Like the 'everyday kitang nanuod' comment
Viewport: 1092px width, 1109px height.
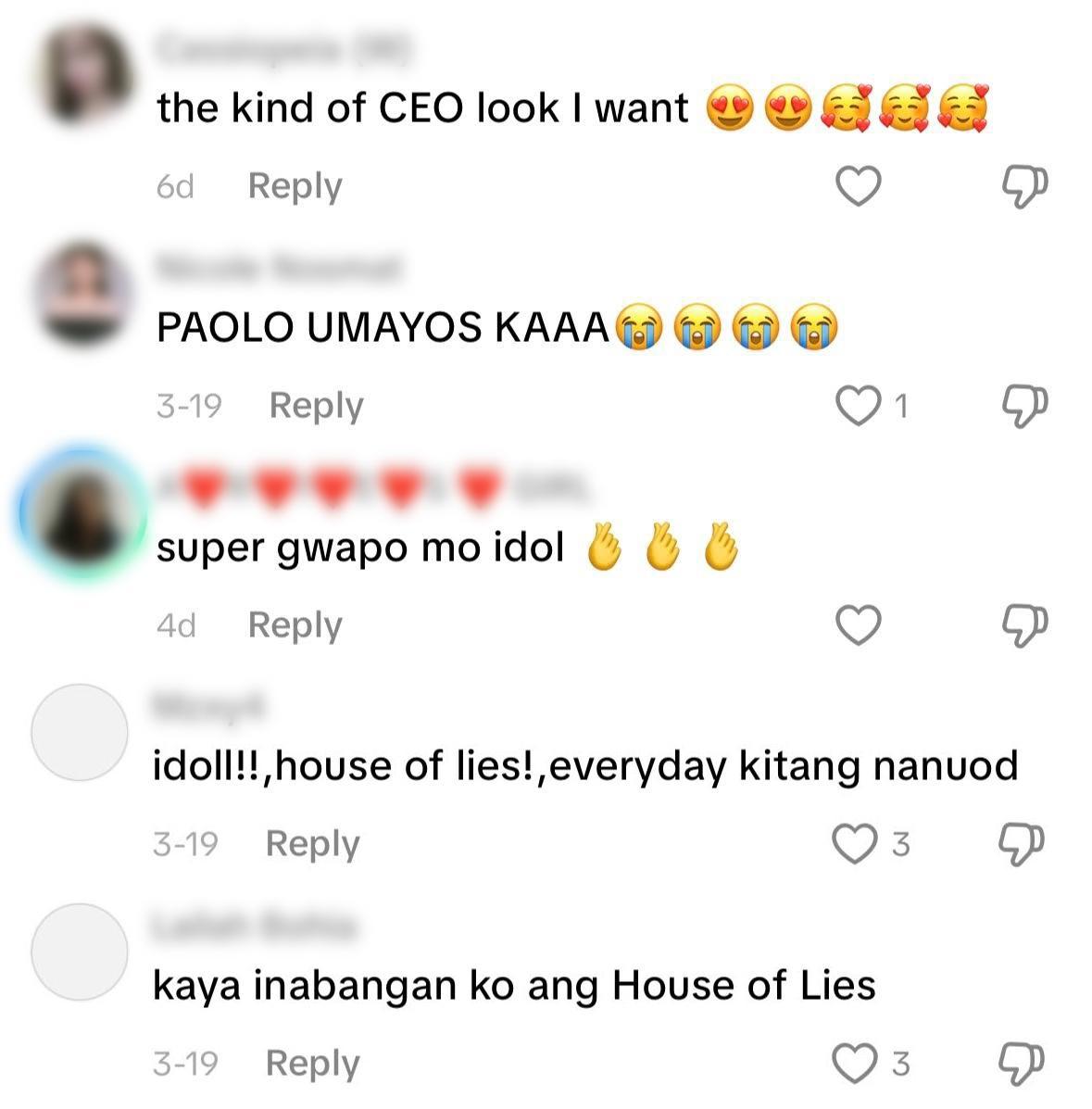[854, 844]
